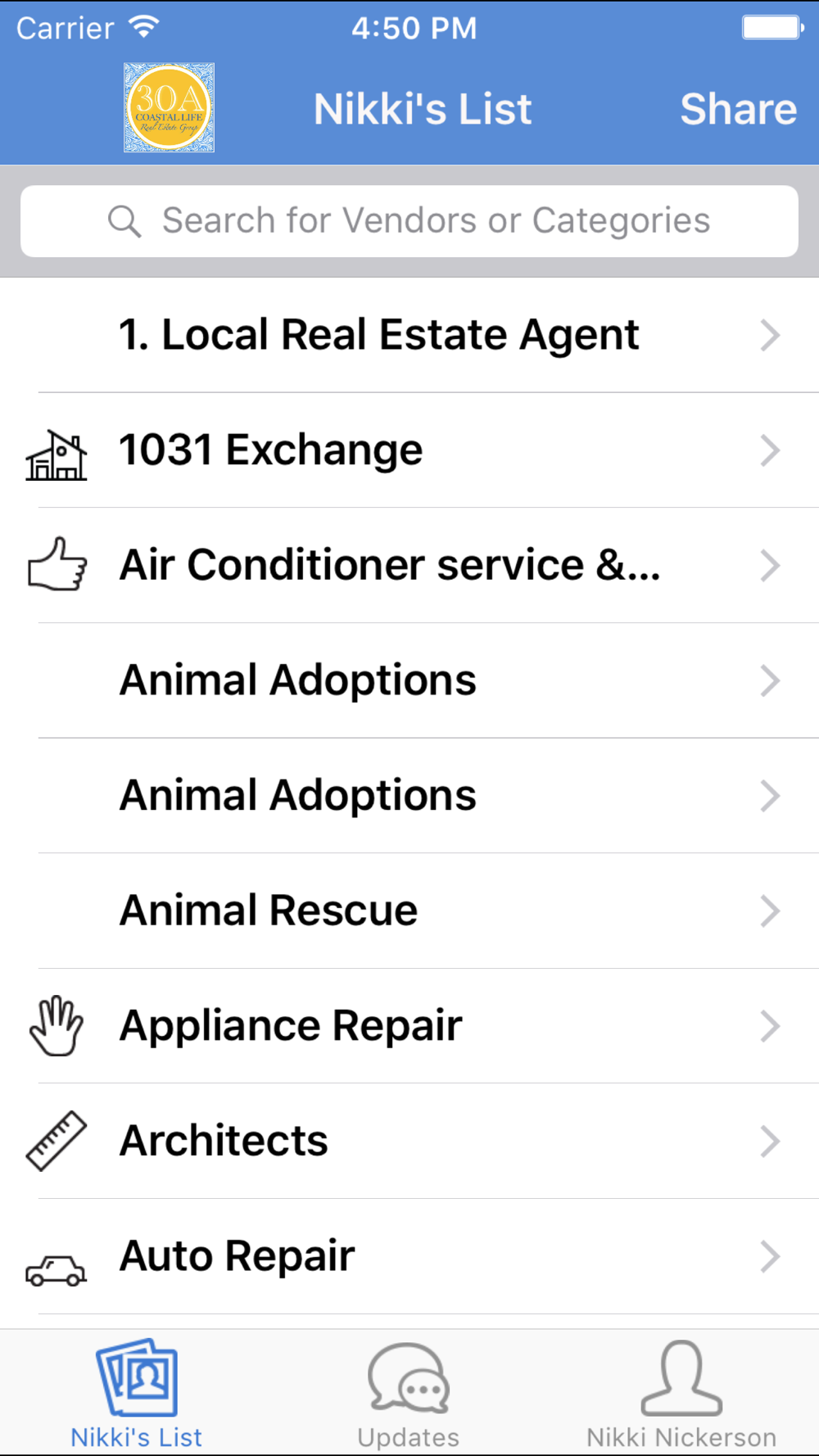Open Local Real Estate Agent category
The height and width of the screenshot is (1456, 819).
point(409,335)
